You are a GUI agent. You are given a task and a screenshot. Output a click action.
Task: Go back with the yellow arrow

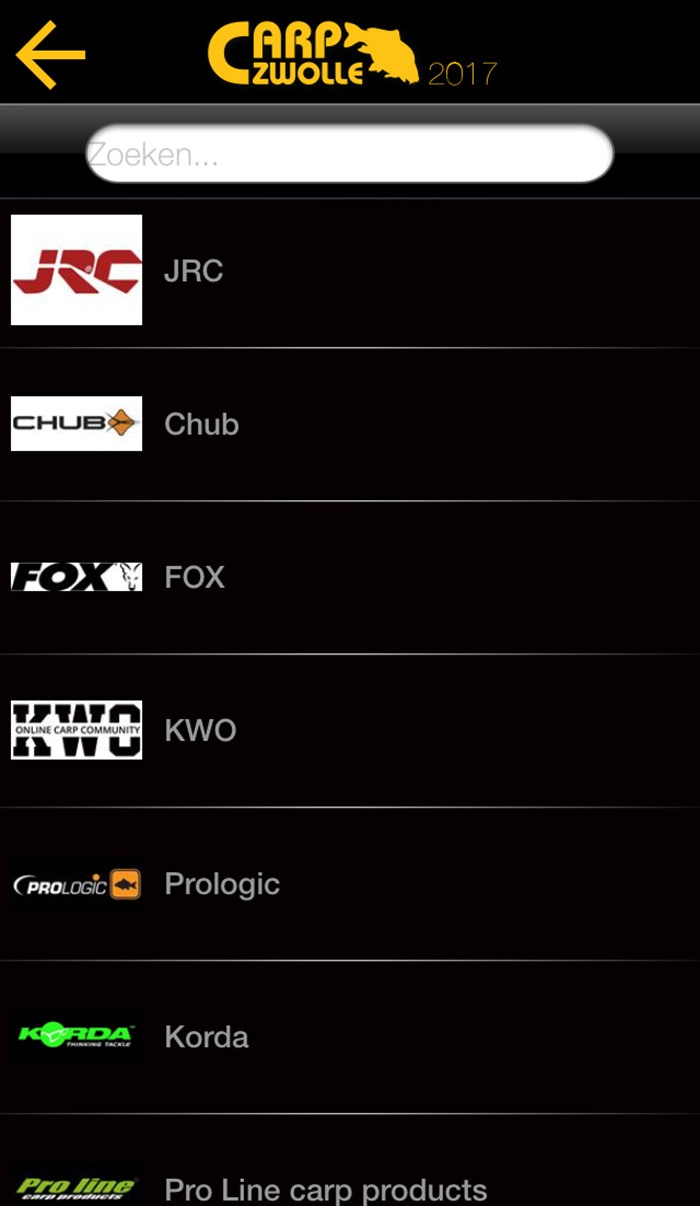point(50,54)
